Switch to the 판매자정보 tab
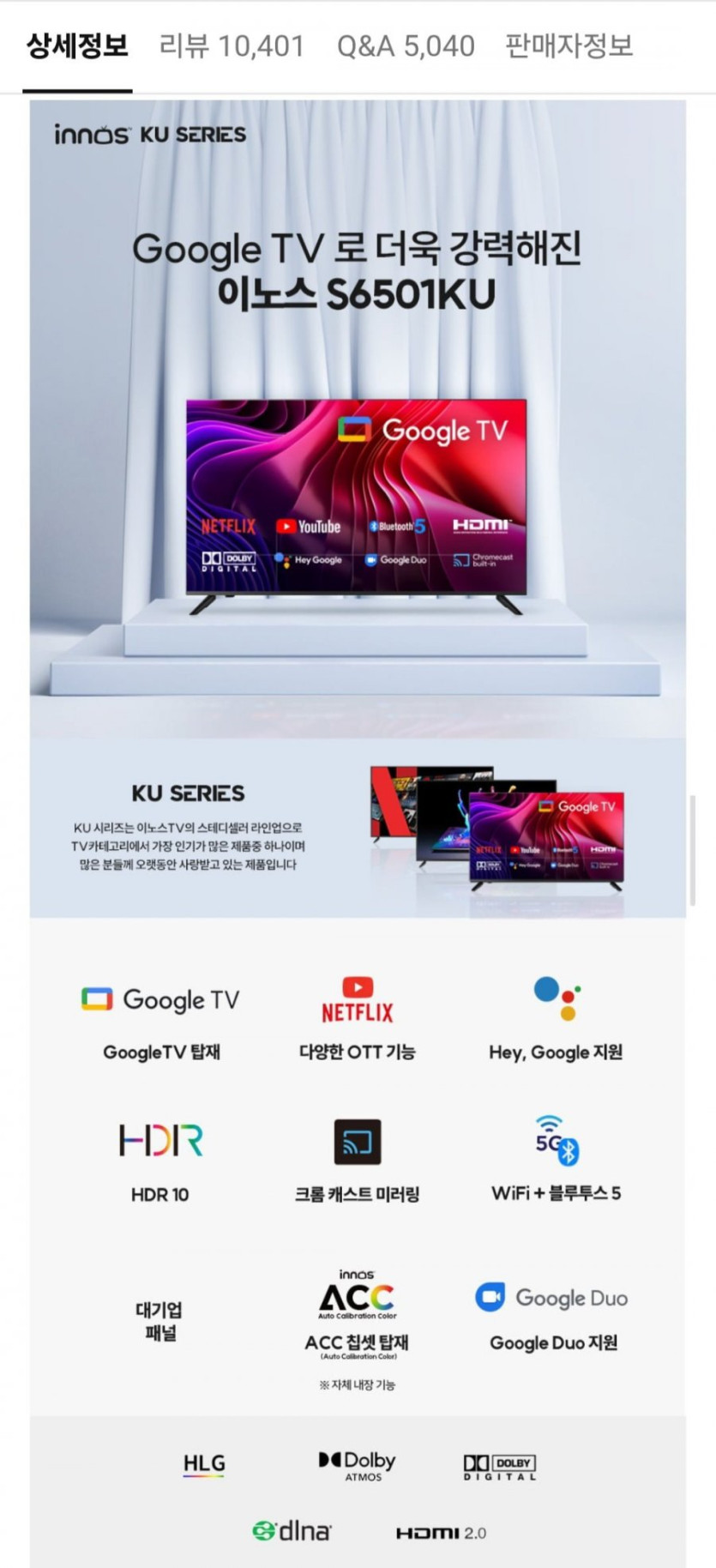 [x=569, y=46]
